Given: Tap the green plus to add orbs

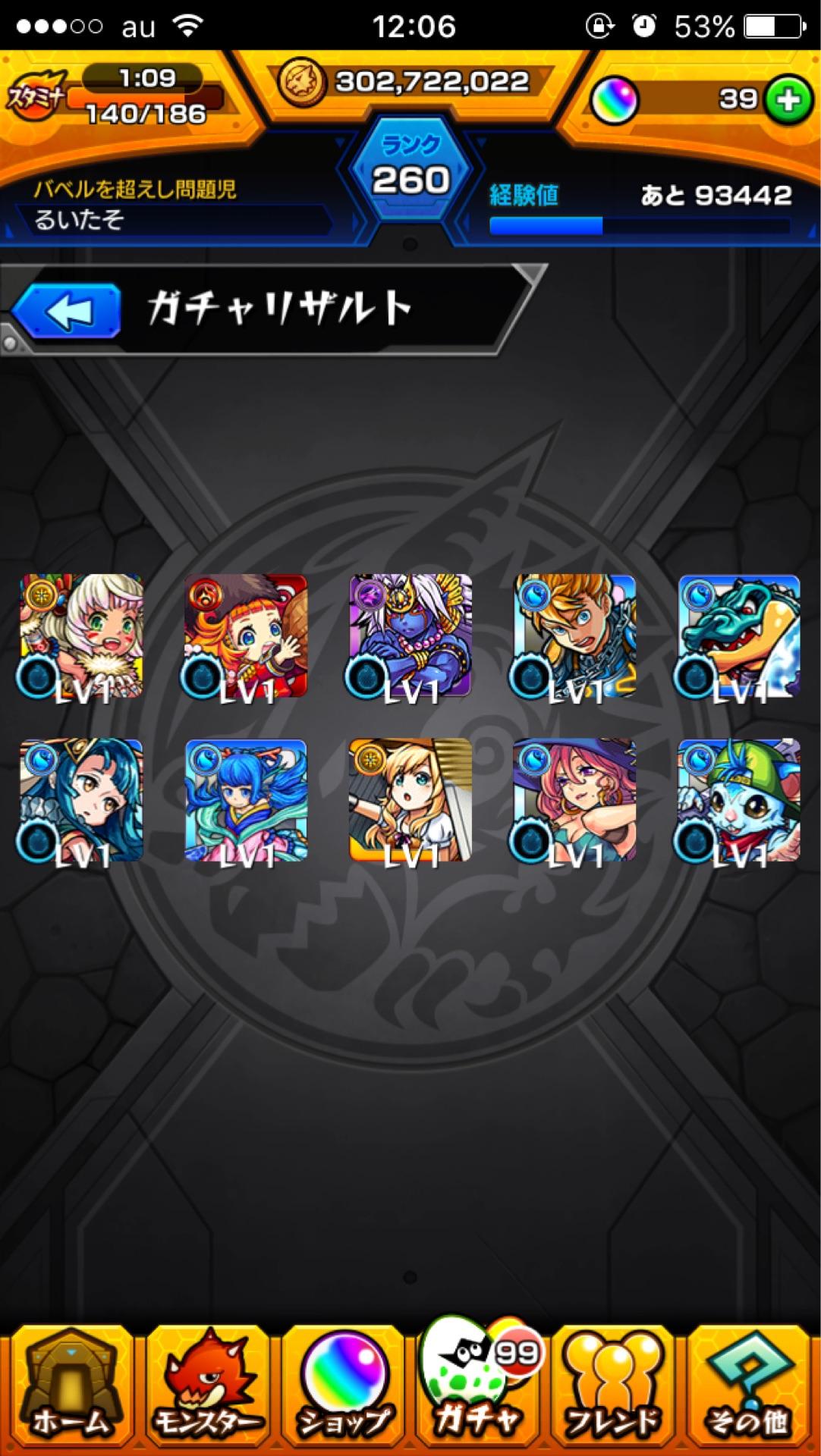Looking at the screenshot, I should coord(788,99).
